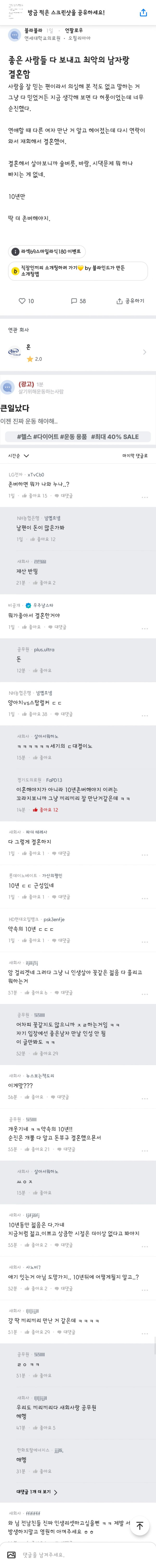Tap the scroll-to-top arrow button

(x=140, y=1525)
